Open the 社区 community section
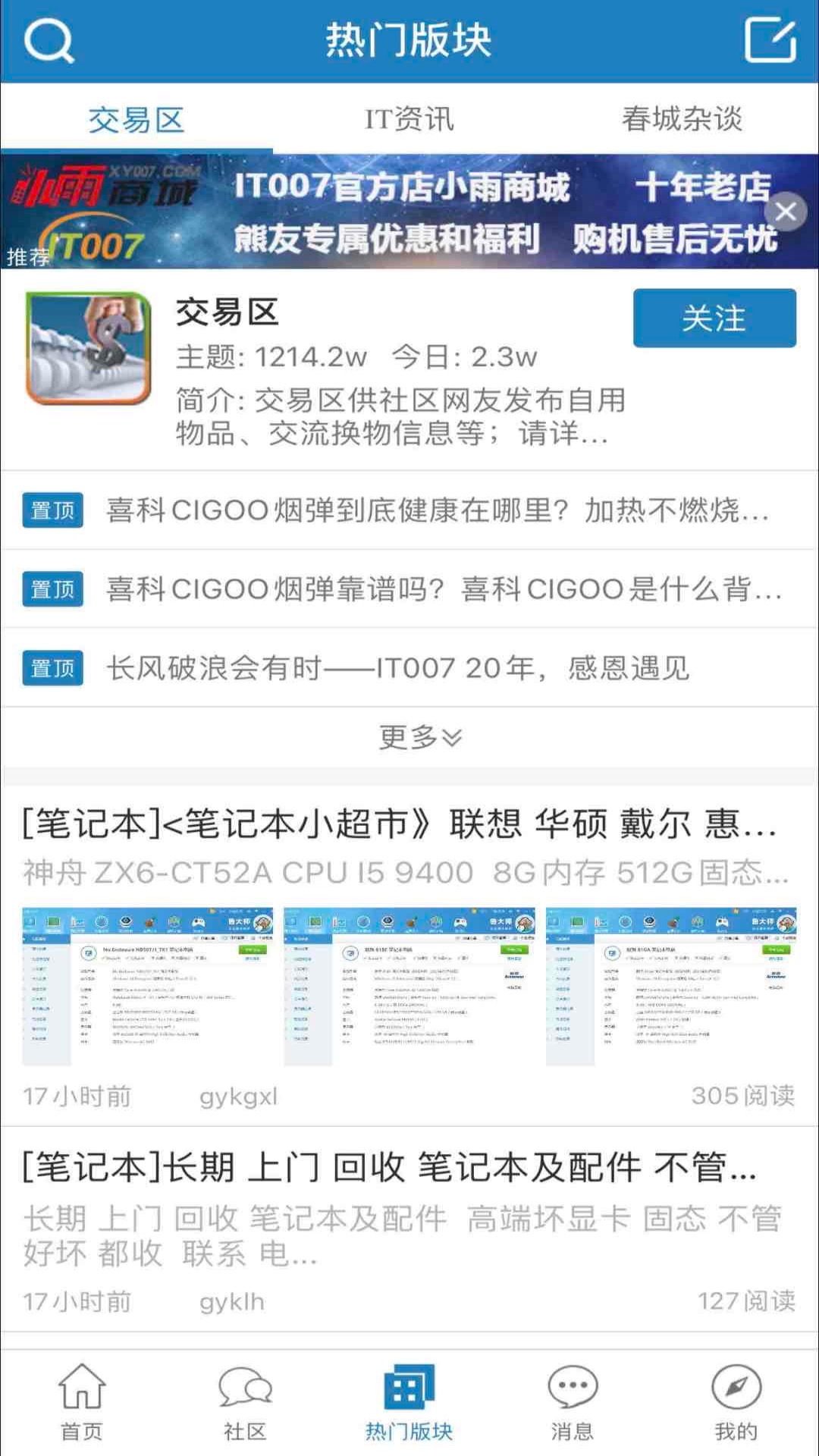819x1456 pixels. click(245, 1407)
